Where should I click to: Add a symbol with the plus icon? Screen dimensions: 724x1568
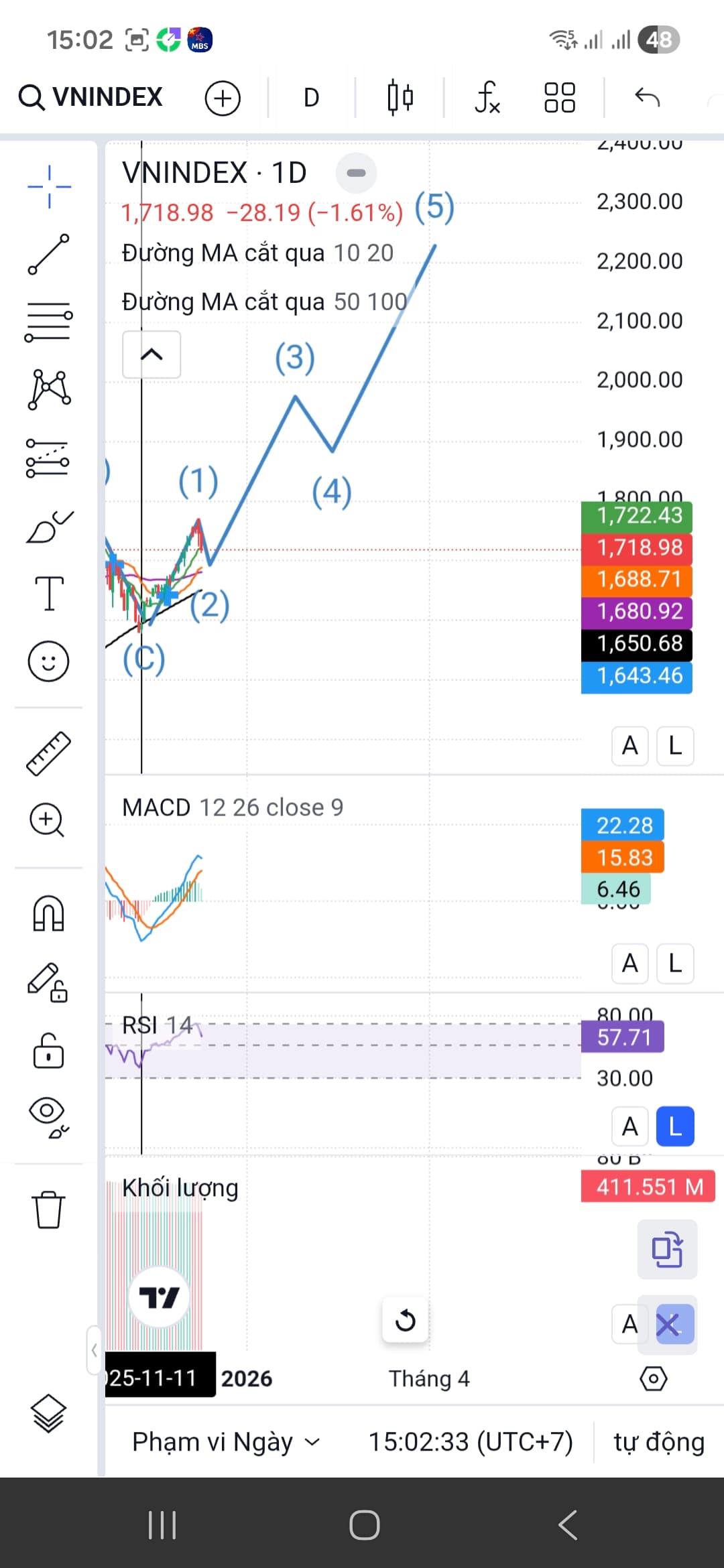[x=223, y=99]
